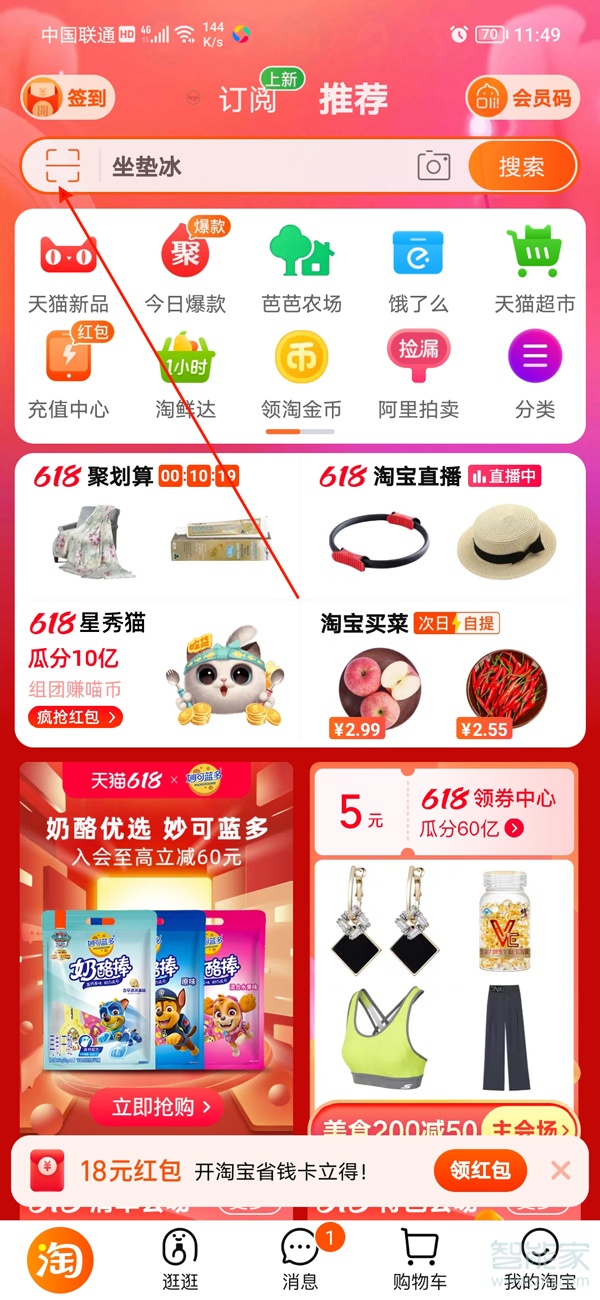This screenshot has width=600, height=1300.
Task: Switch to the 购物车 cart tab
Action: [x=420, y=1258]
